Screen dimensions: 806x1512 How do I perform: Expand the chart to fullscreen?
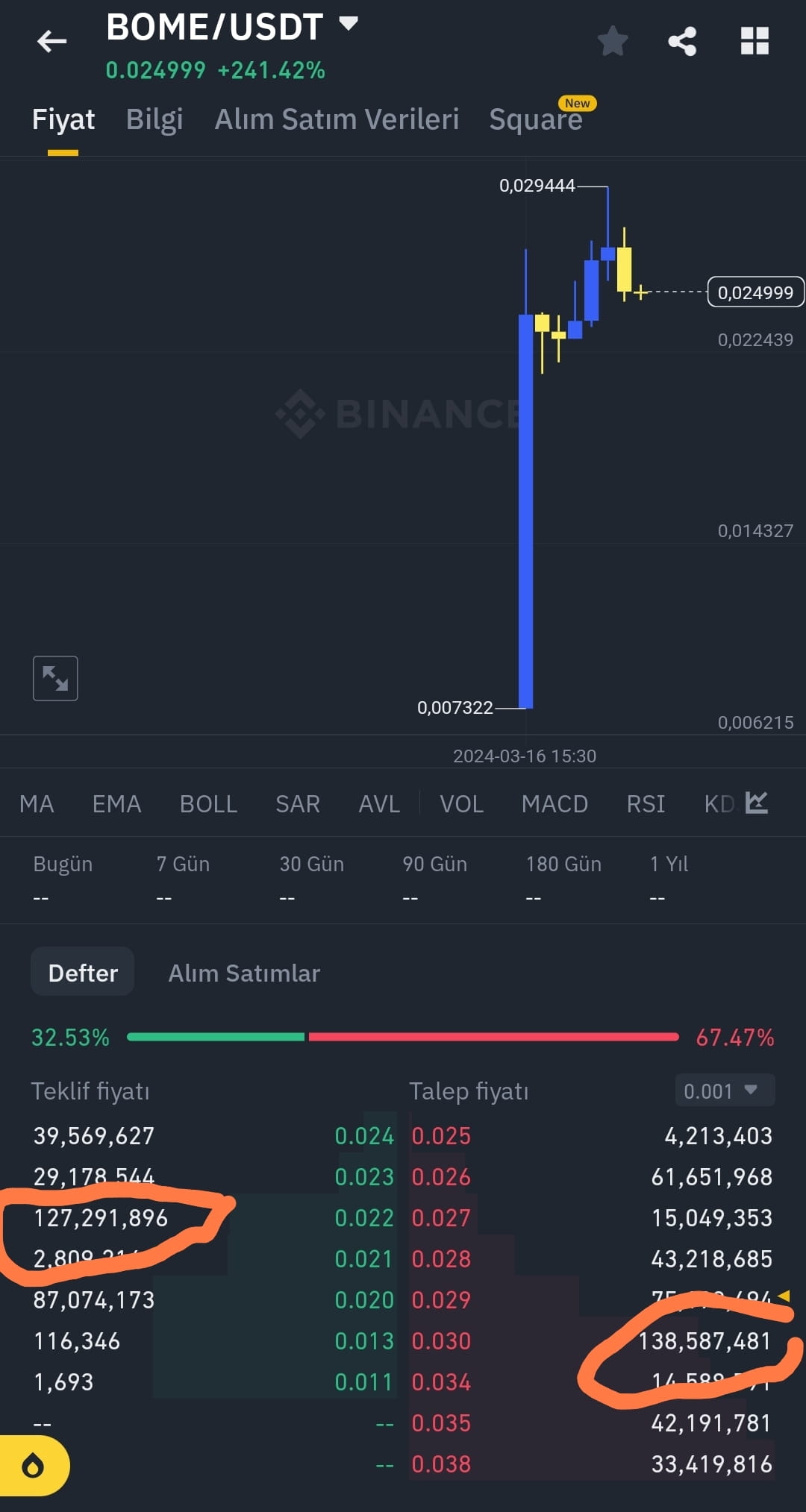tap(55, 677)
